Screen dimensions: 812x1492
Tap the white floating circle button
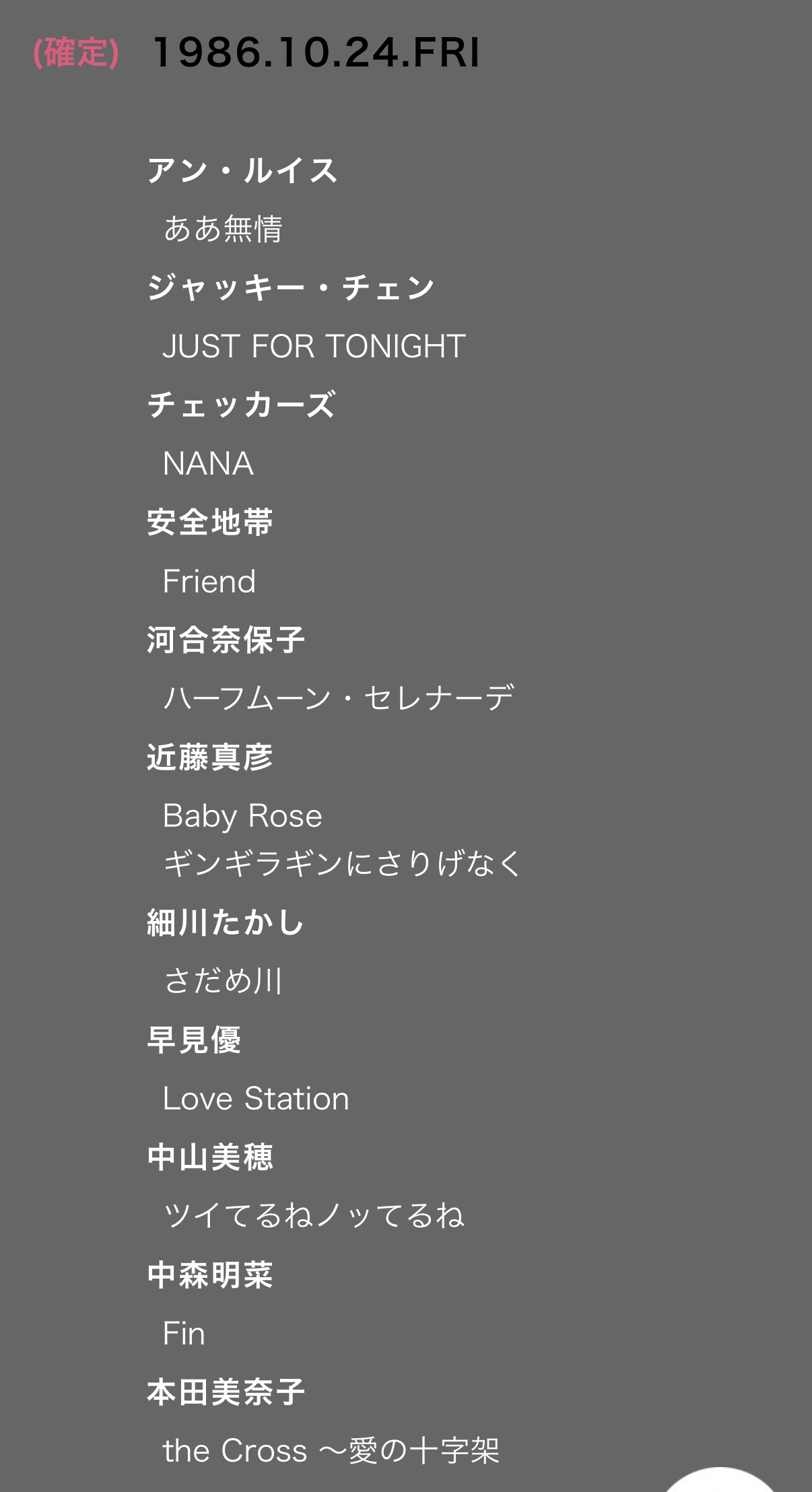(720, 1480)
